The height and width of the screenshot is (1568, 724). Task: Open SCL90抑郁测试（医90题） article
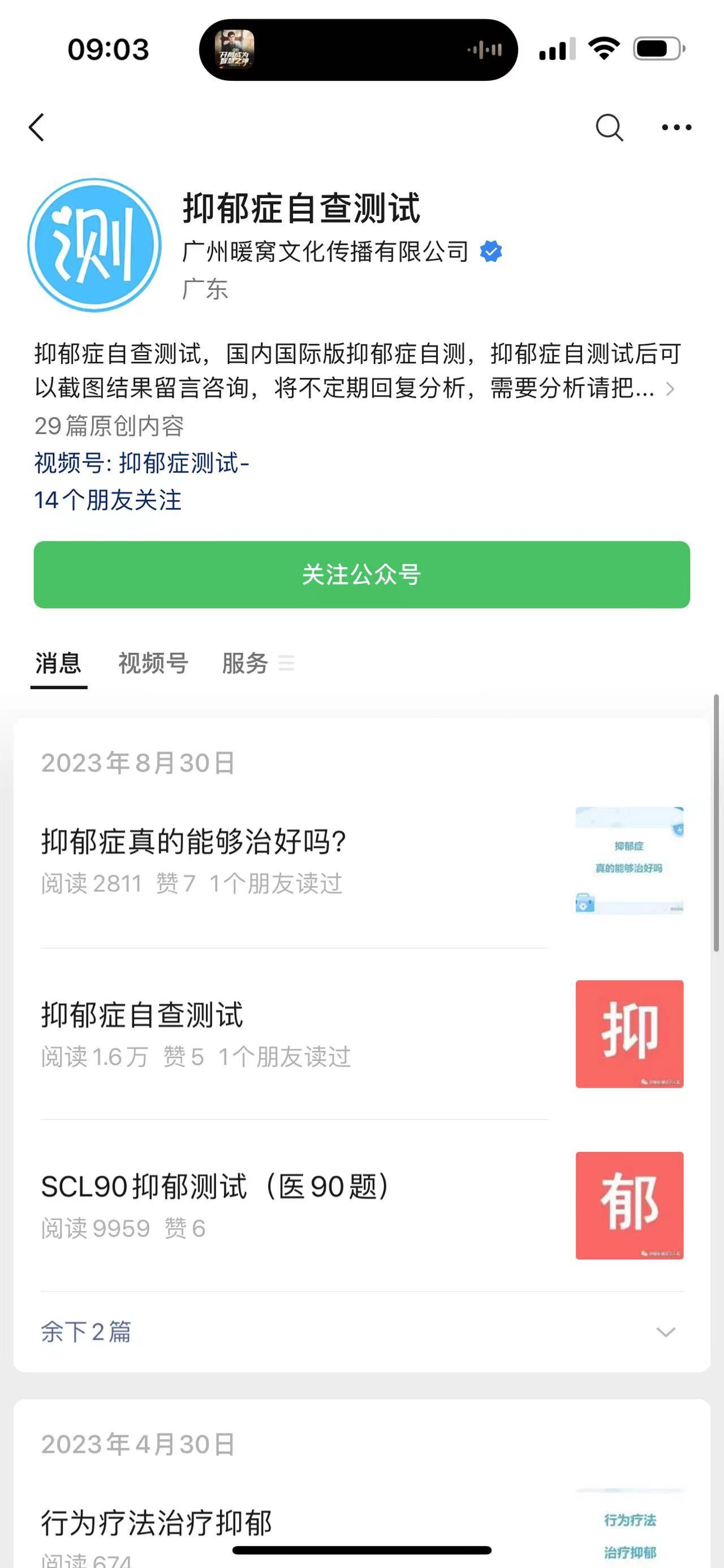[216, 1186]
